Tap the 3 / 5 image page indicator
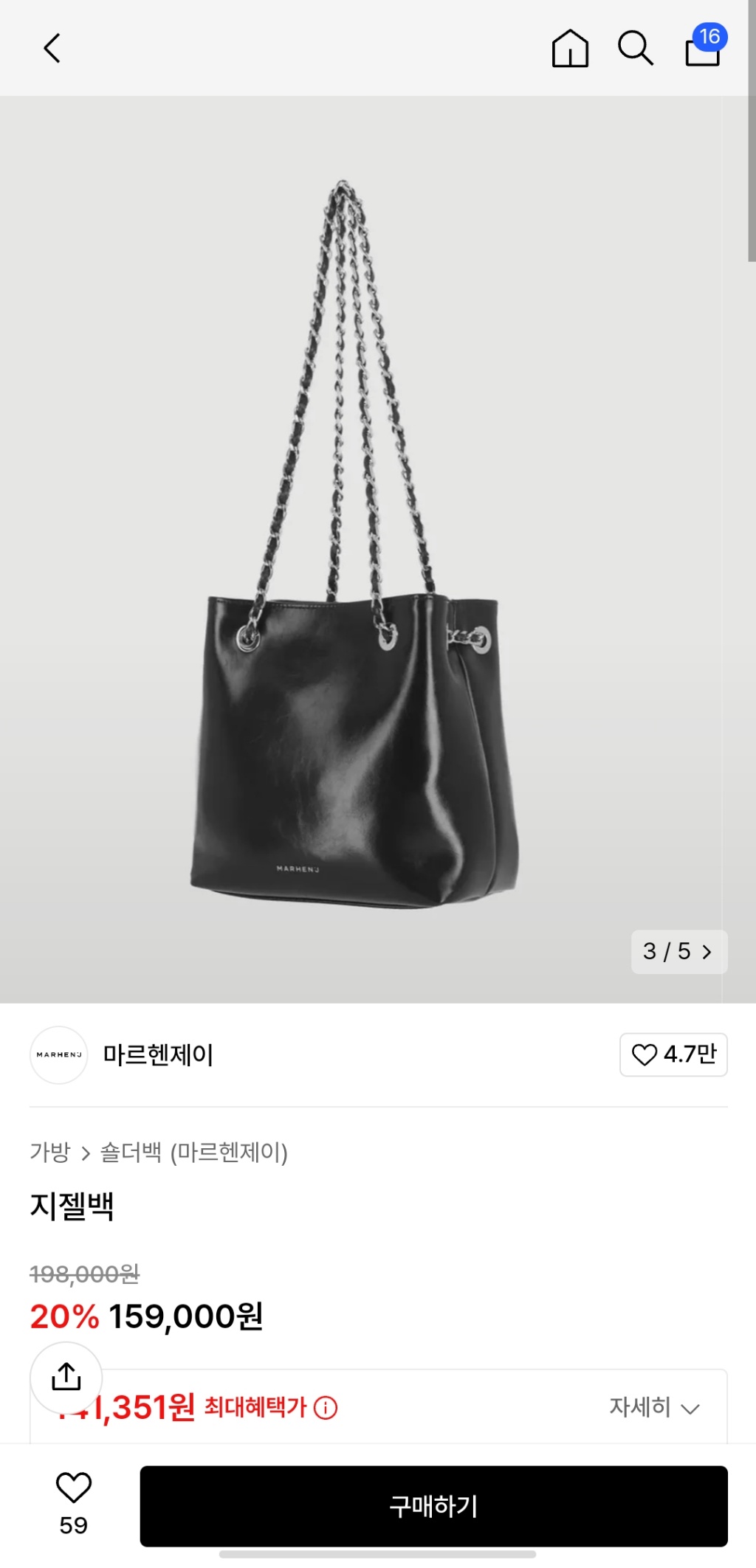 pos(678,951)
